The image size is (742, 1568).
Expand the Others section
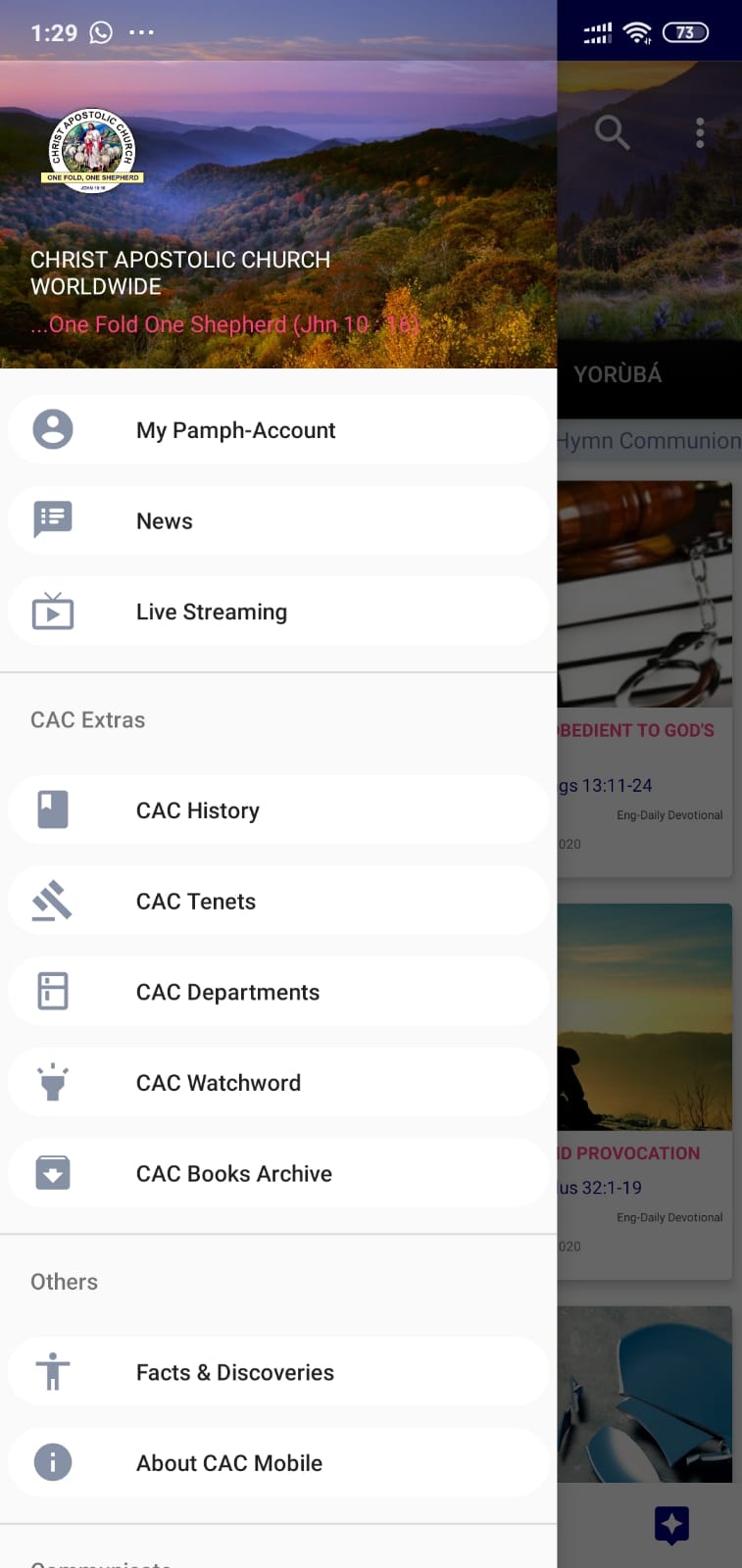click(63, 1282)
